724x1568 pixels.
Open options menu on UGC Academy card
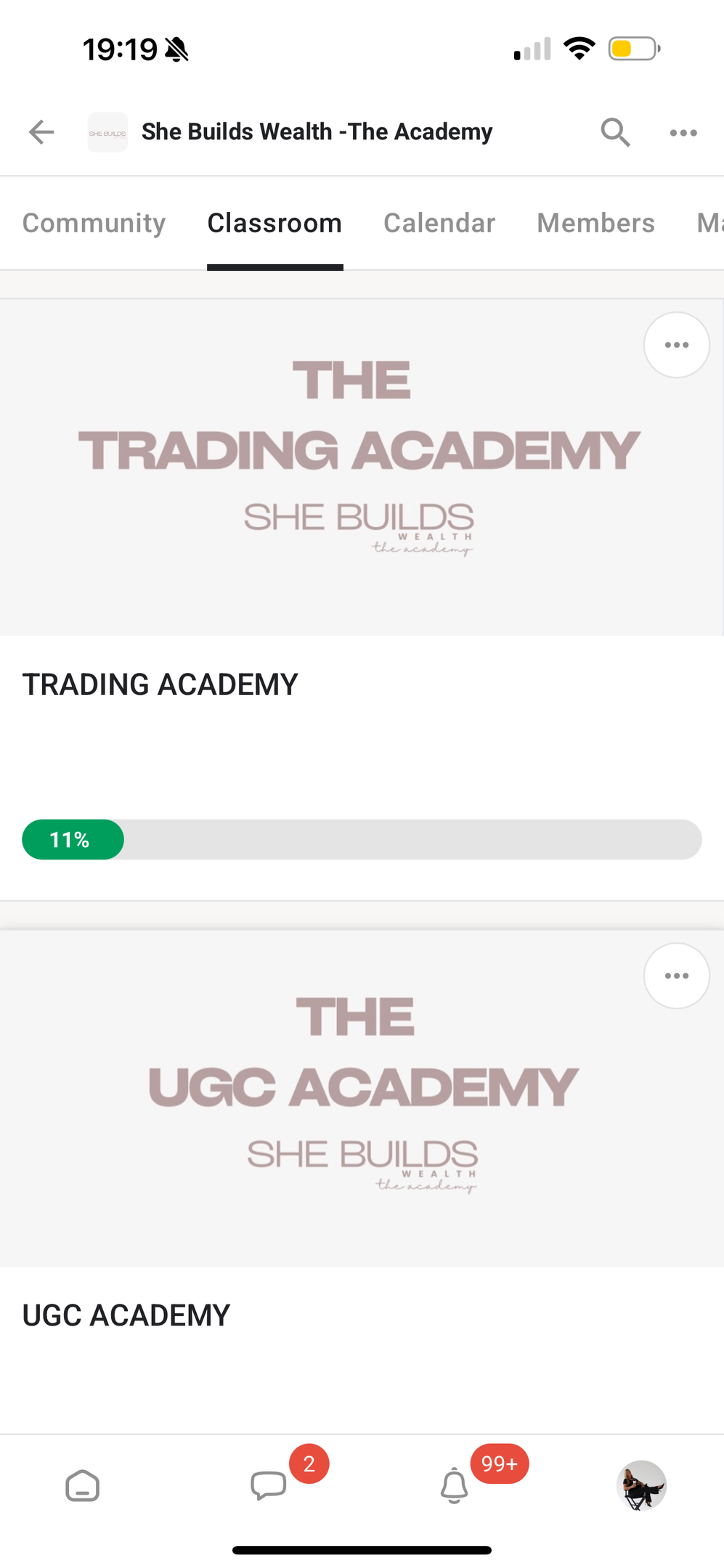pos(676,976)
